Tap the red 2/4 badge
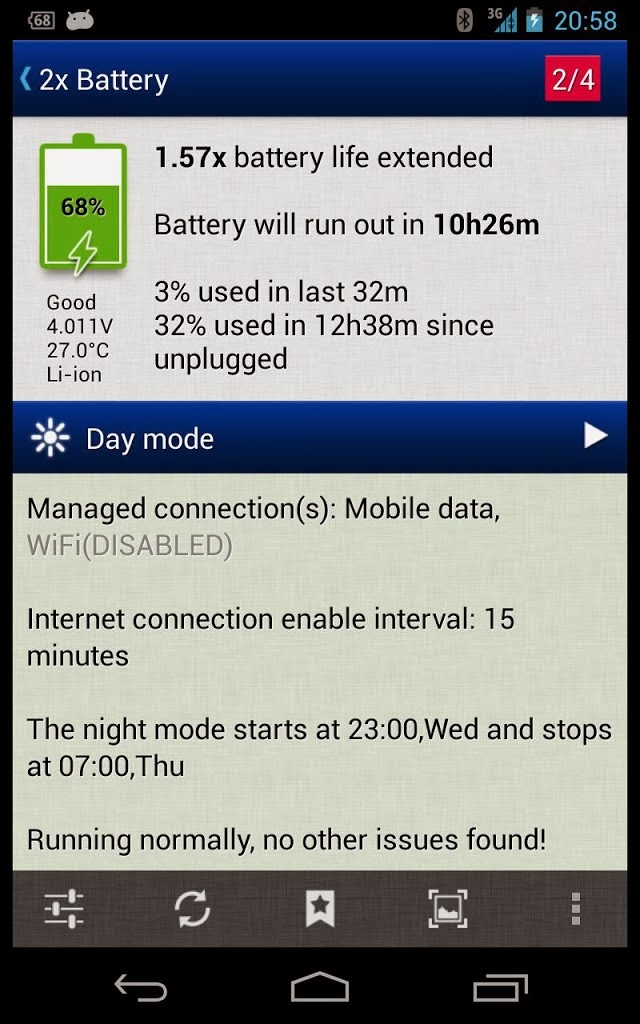Screen dimensions: 640x1024 point(573,79)
